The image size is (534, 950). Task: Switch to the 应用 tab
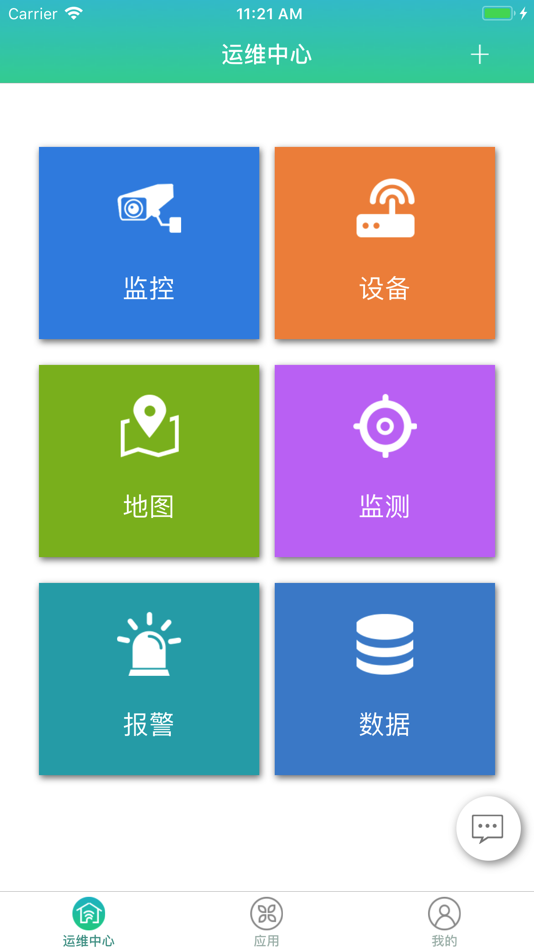[x=267, y=922]
